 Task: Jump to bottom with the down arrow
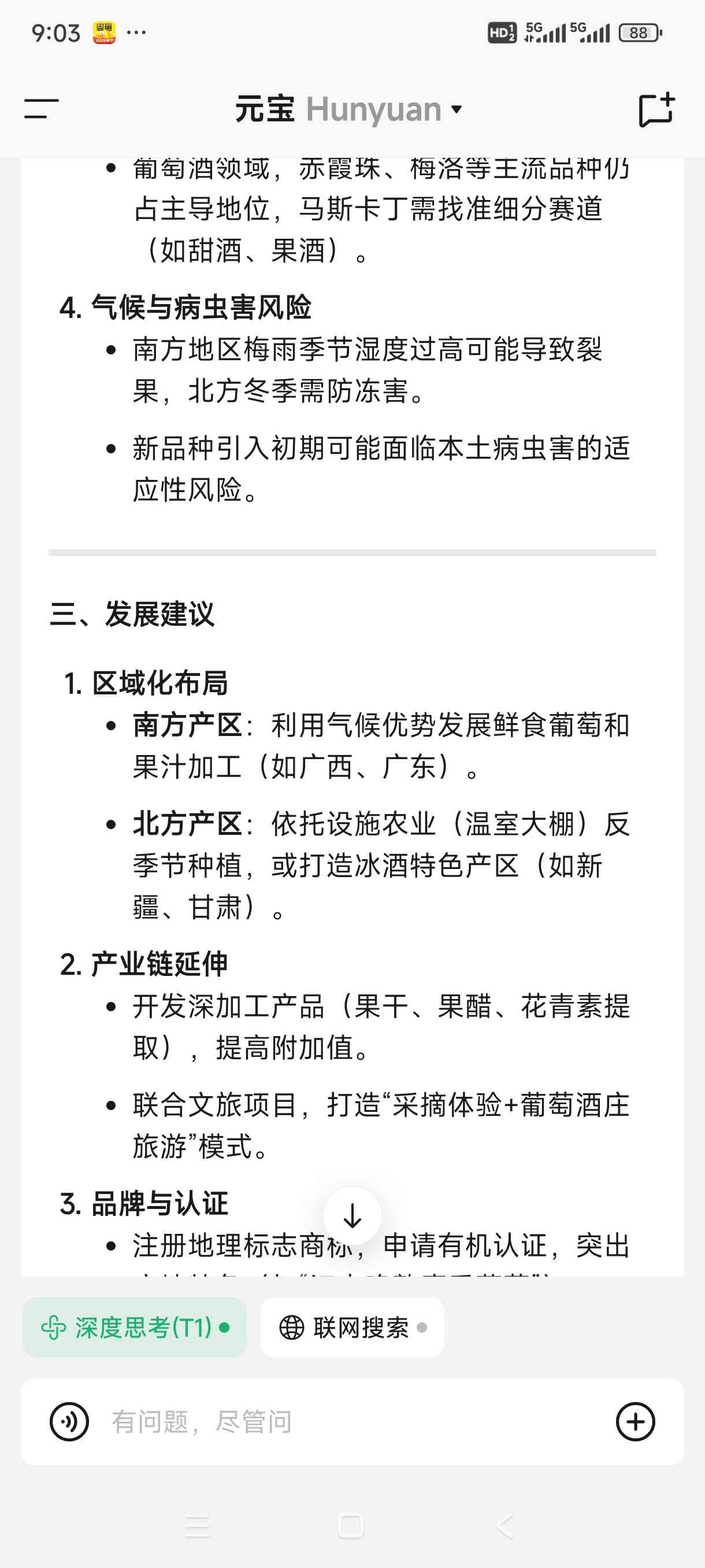(352, 1215)
